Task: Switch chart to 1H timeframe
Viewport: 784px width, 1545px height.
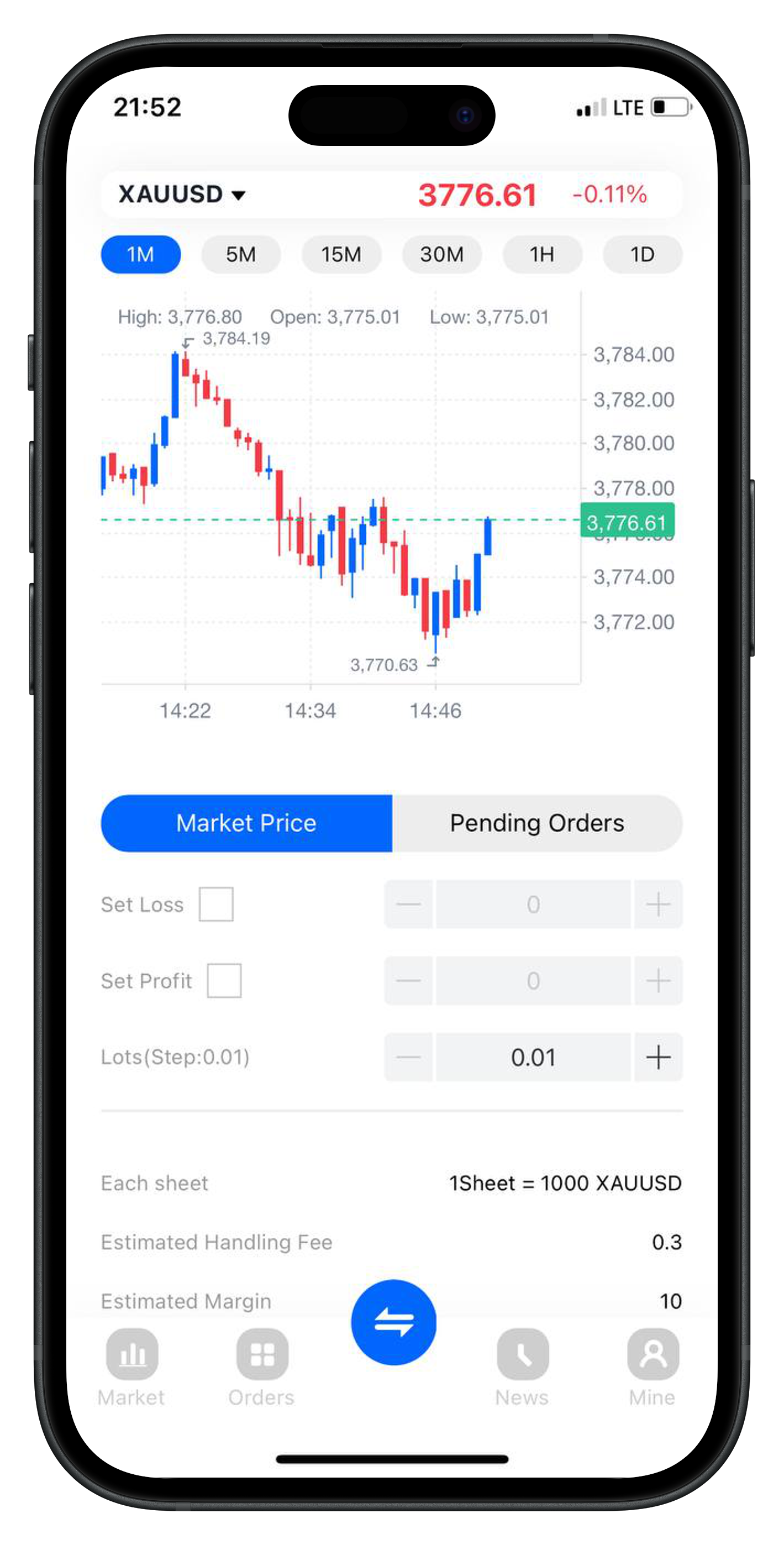Action: (541, 254)
